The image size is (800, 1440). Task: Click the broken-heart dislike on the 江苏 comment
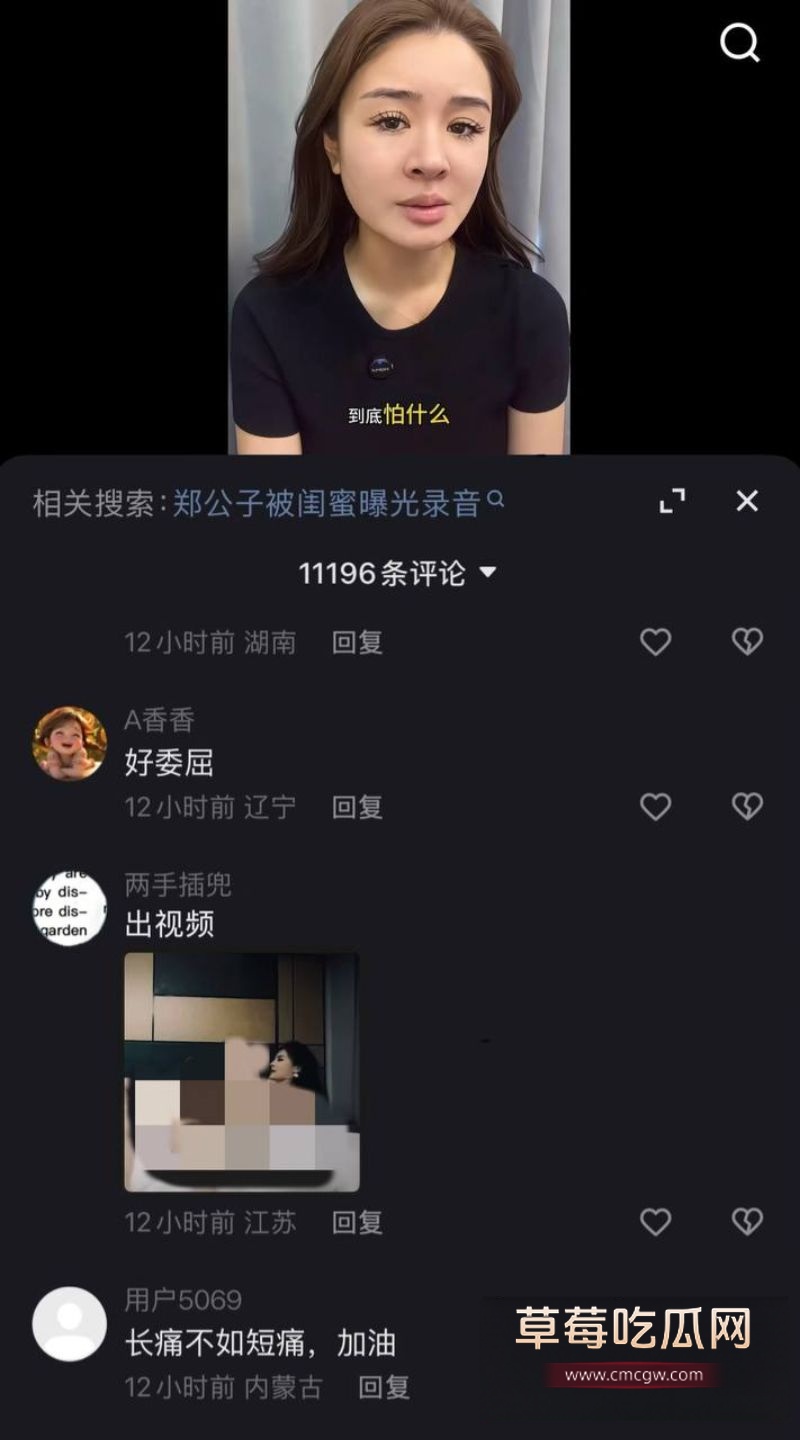click(748, 1221)
